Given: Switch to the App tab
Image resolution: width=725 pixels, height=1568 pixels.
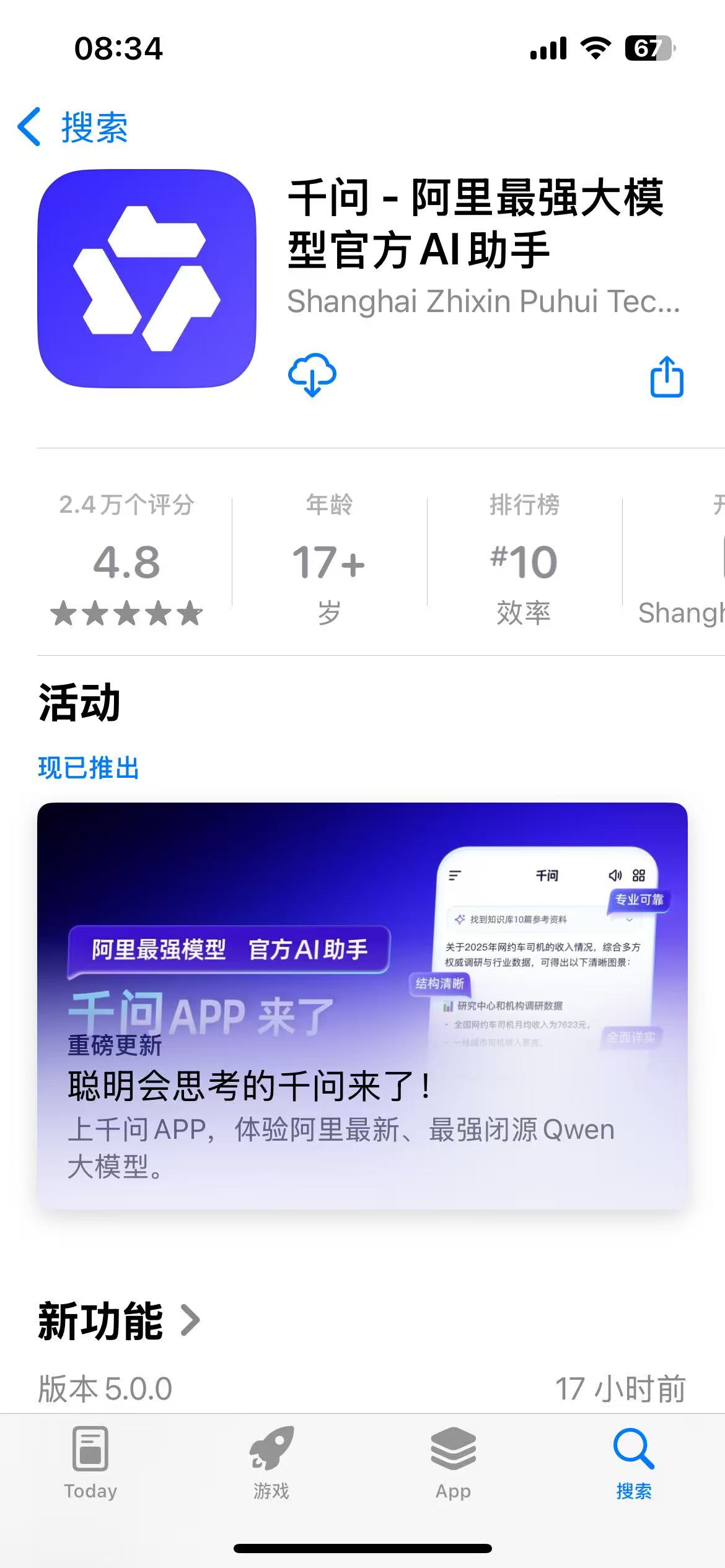Looking at the screenshot, I should 453,1463.
